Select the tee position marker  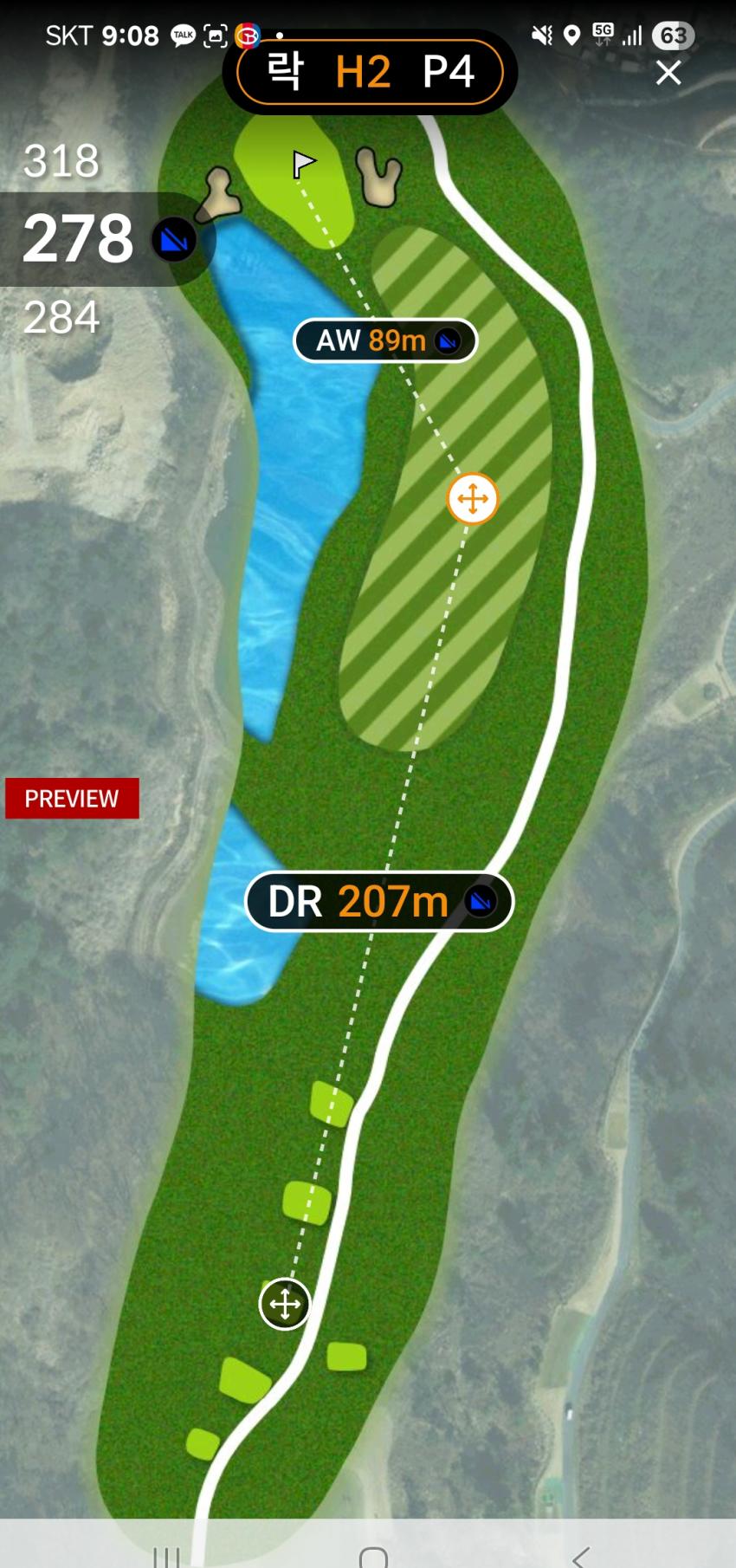point(285,1303)
